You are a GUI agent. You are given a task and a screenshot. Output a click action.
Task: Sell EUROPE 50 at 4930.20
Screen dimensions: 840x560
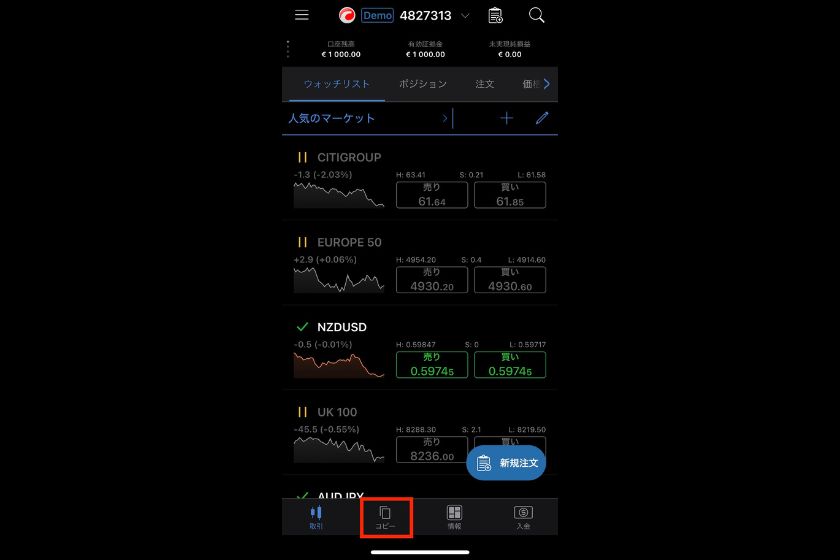click(431, 279)
